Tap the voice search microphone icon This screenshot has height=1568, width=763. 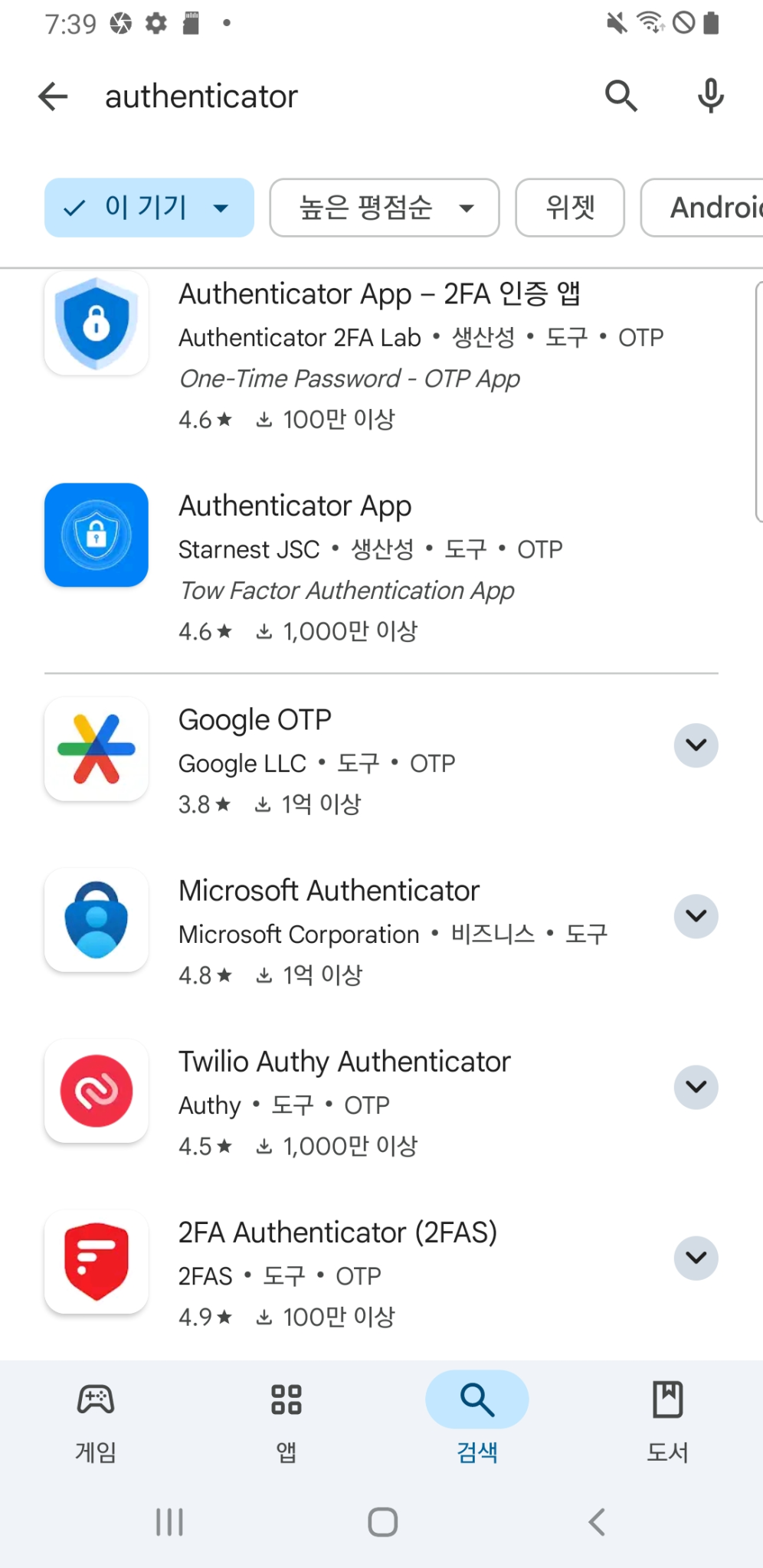[x=709, y=96]
